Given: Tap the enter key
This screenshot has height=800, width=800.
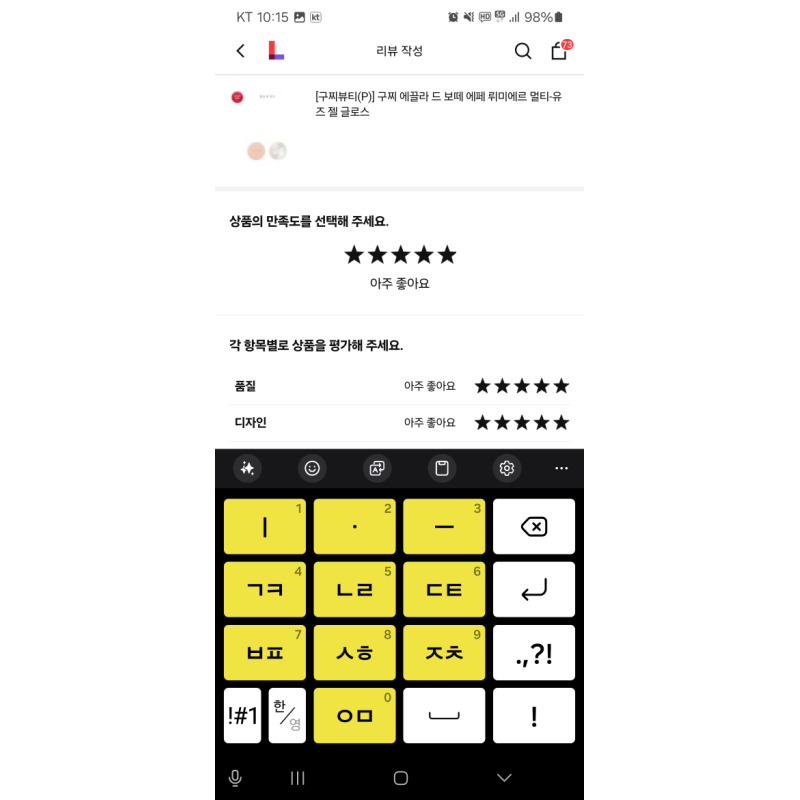Looking at the screenshot, I should [x=534, y=590].
